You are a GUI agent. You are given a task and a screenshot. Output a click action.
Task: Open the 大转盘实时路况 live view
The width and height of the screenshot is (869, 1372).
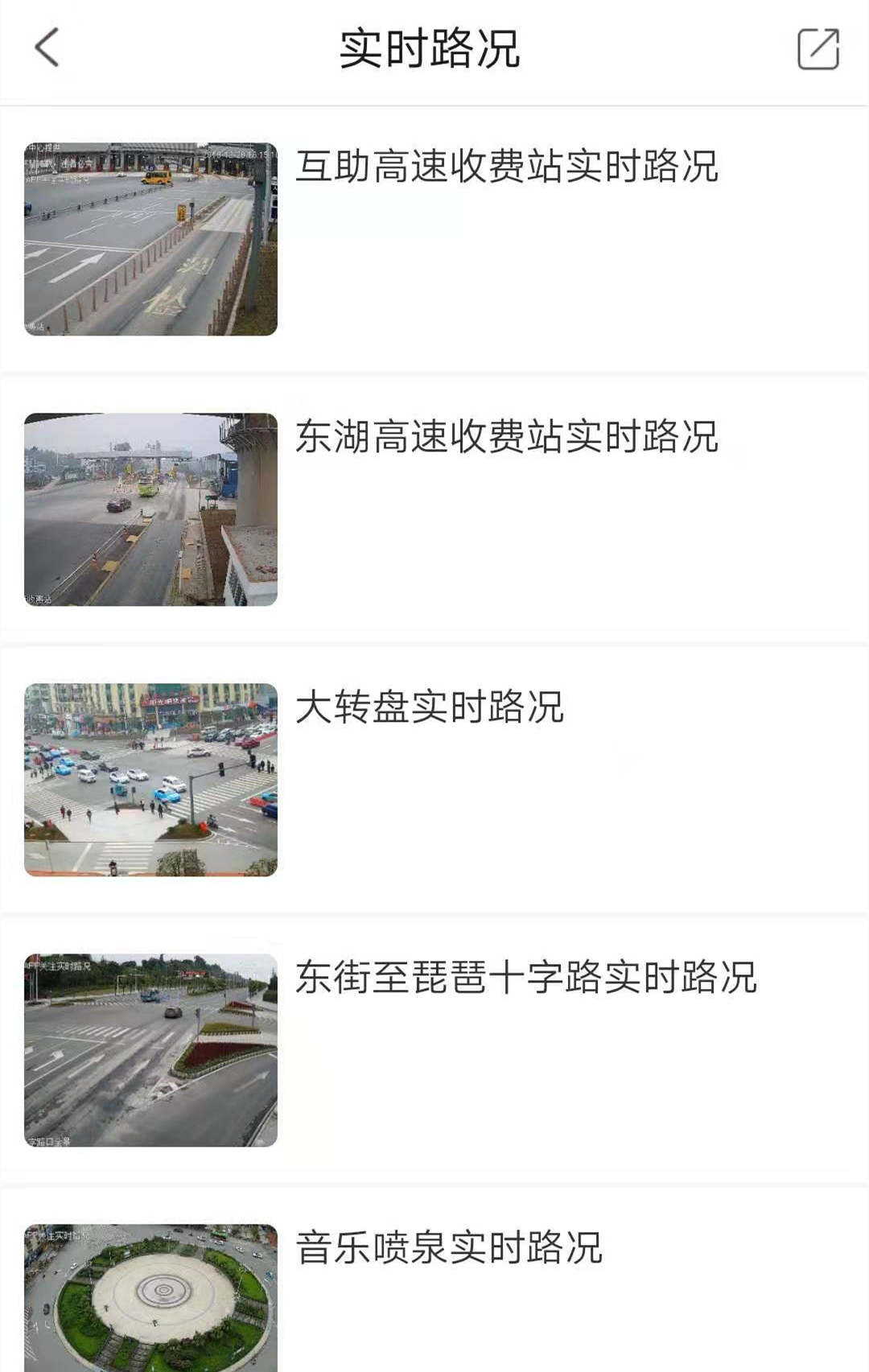[x=429, y=708]
